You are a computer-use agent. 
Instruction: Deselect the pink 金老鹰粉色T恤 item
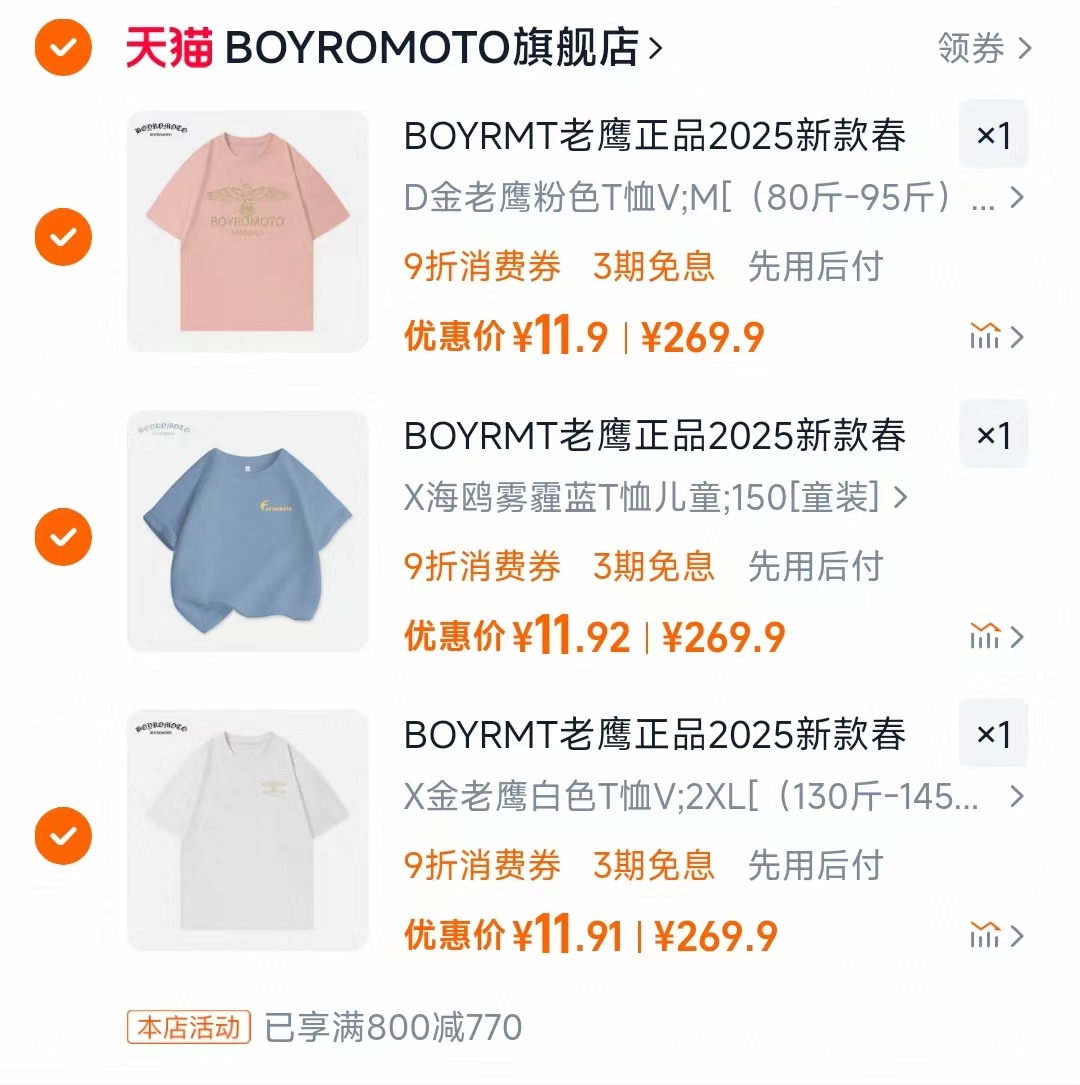[63, 237]
